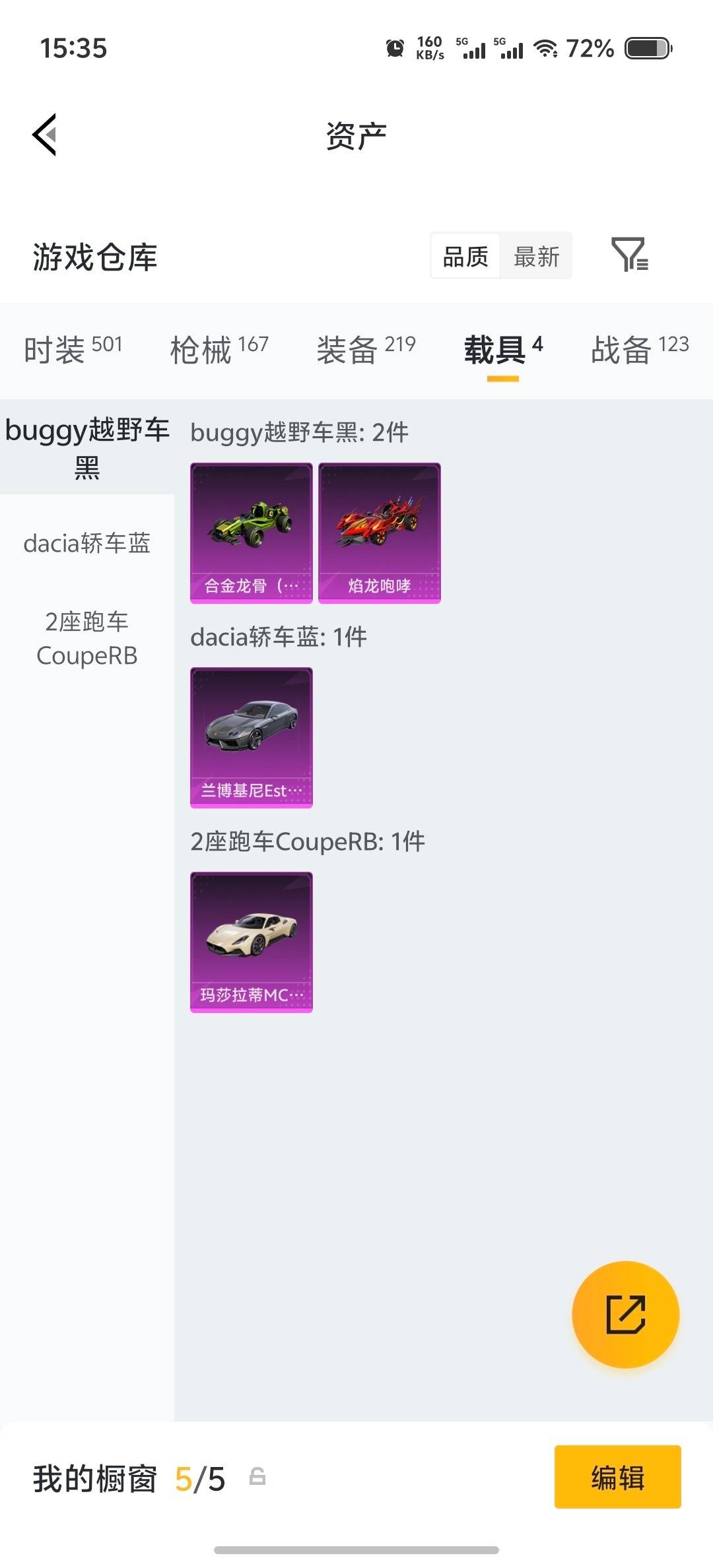This screenshot has height=1568, width=713.
Task: Switch sorting to 最新
Action: [536, 256]
